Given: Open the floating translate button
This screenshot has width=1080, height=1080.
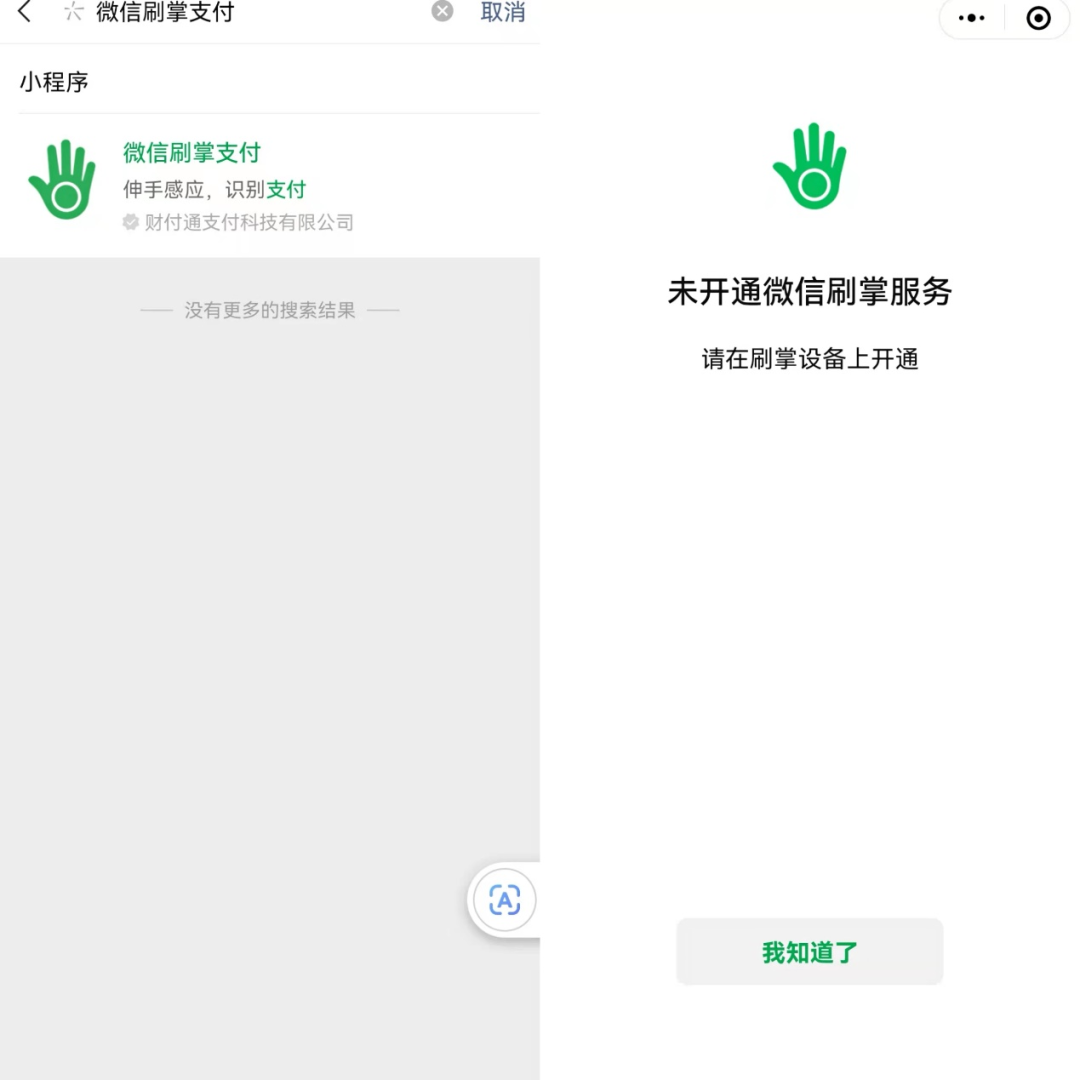Looking at the screenshot, I should [x=504, y=900].
